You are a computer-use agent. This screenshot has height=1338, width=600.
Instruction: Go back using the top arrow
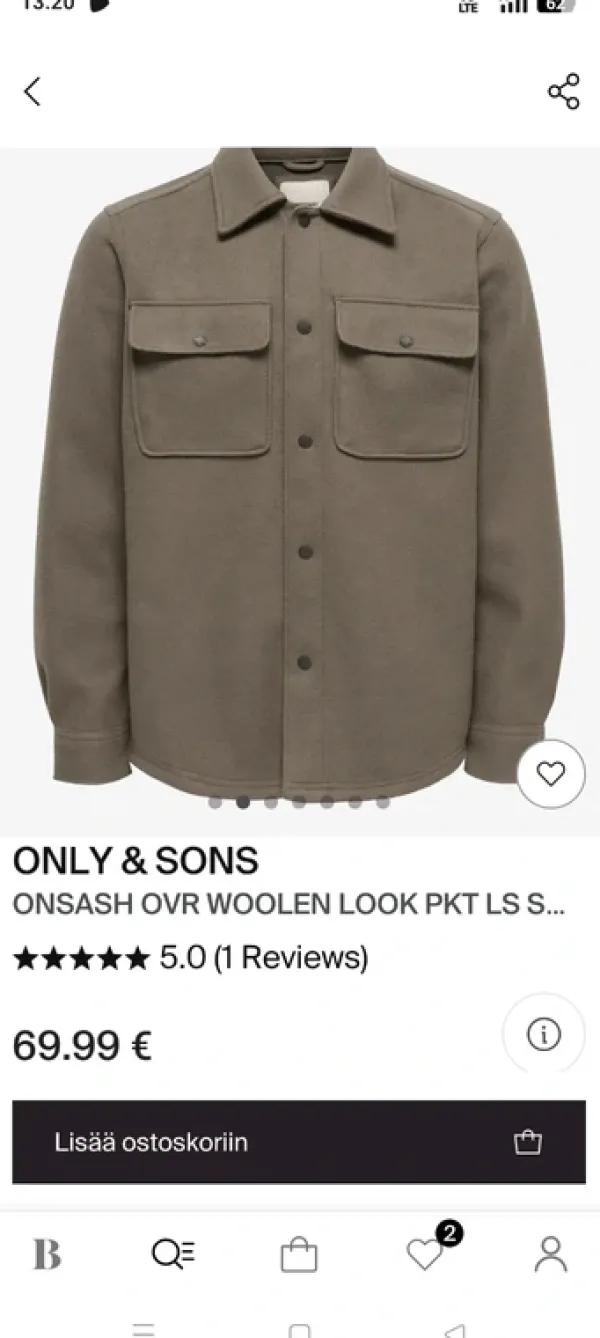[x=33, y=92]
